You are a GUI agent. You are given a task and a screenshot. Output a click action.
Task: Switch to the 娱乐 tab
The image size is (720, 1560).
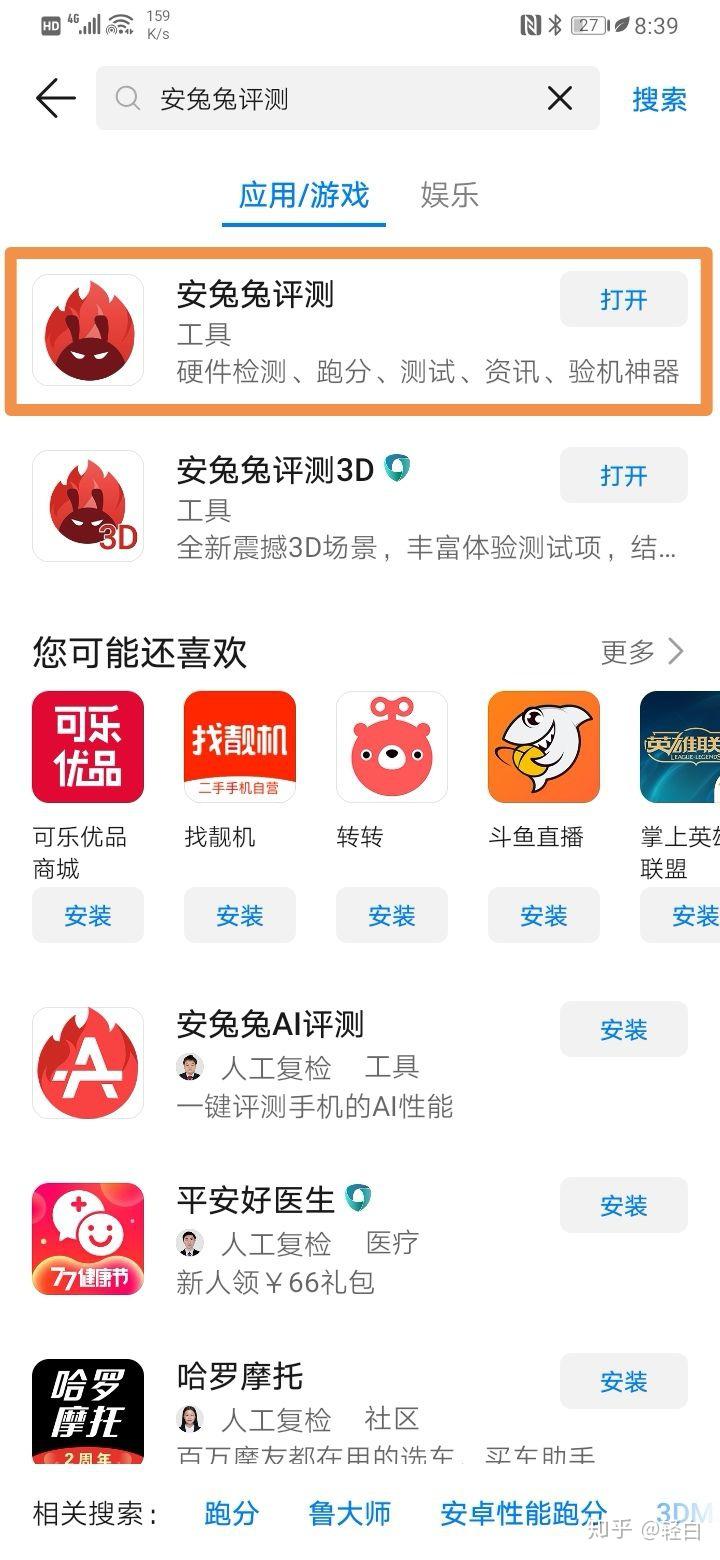click(449, 194)
